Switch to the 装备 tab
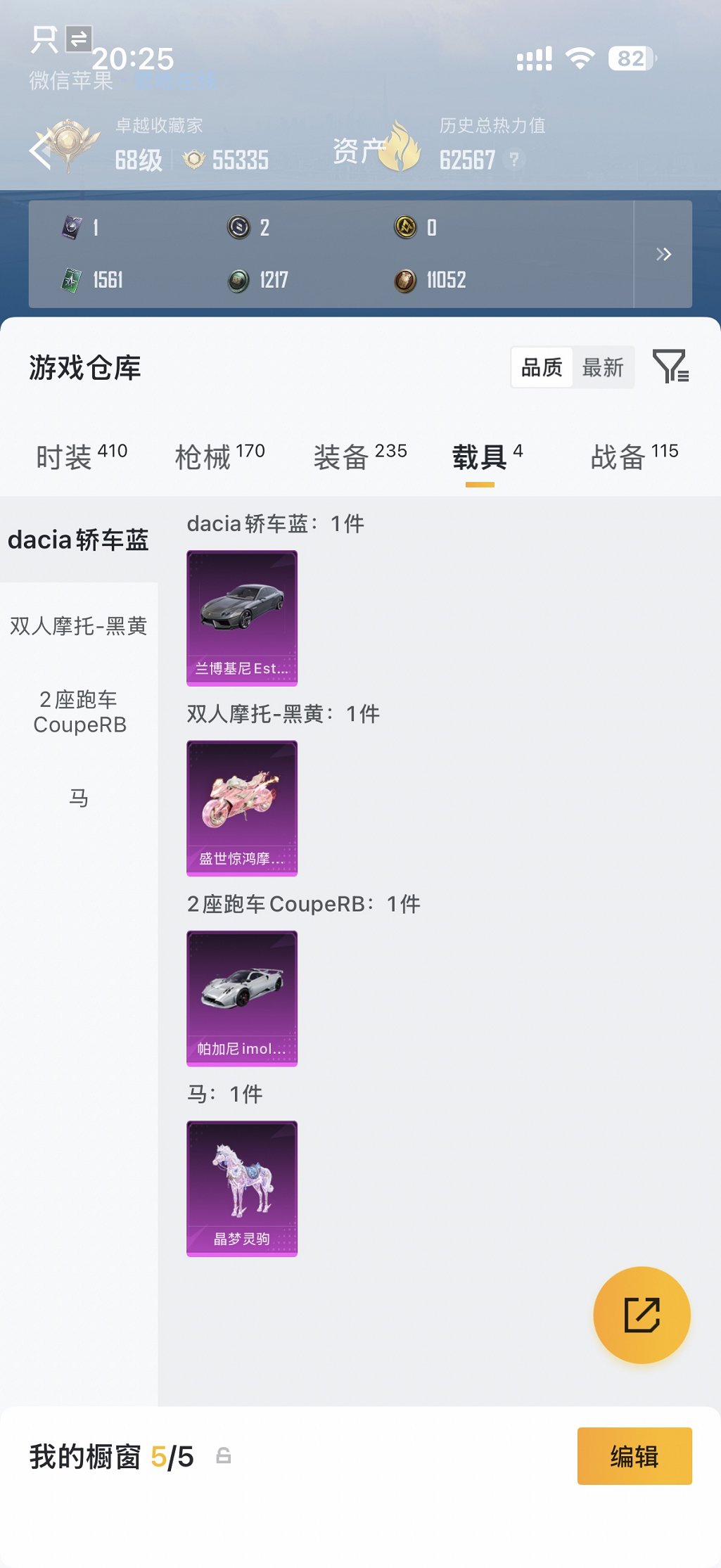 359,457
